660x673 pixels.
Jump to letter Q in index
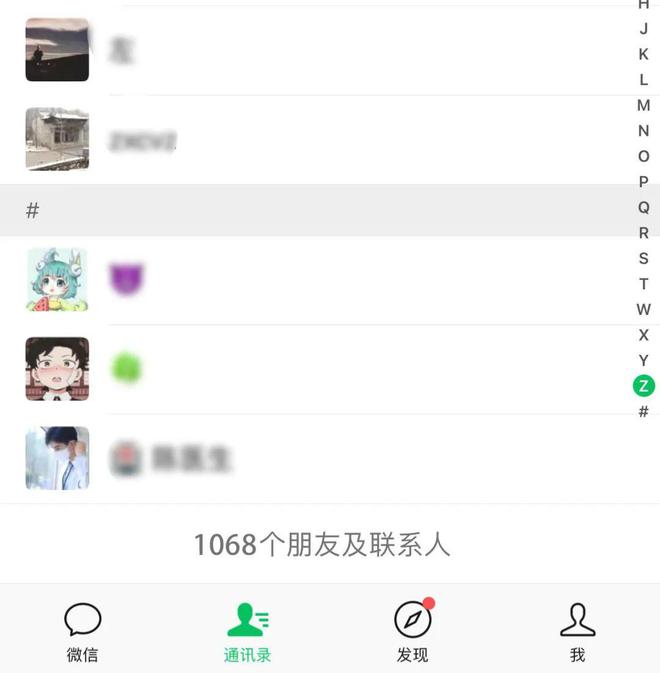(x=643, y=207)
